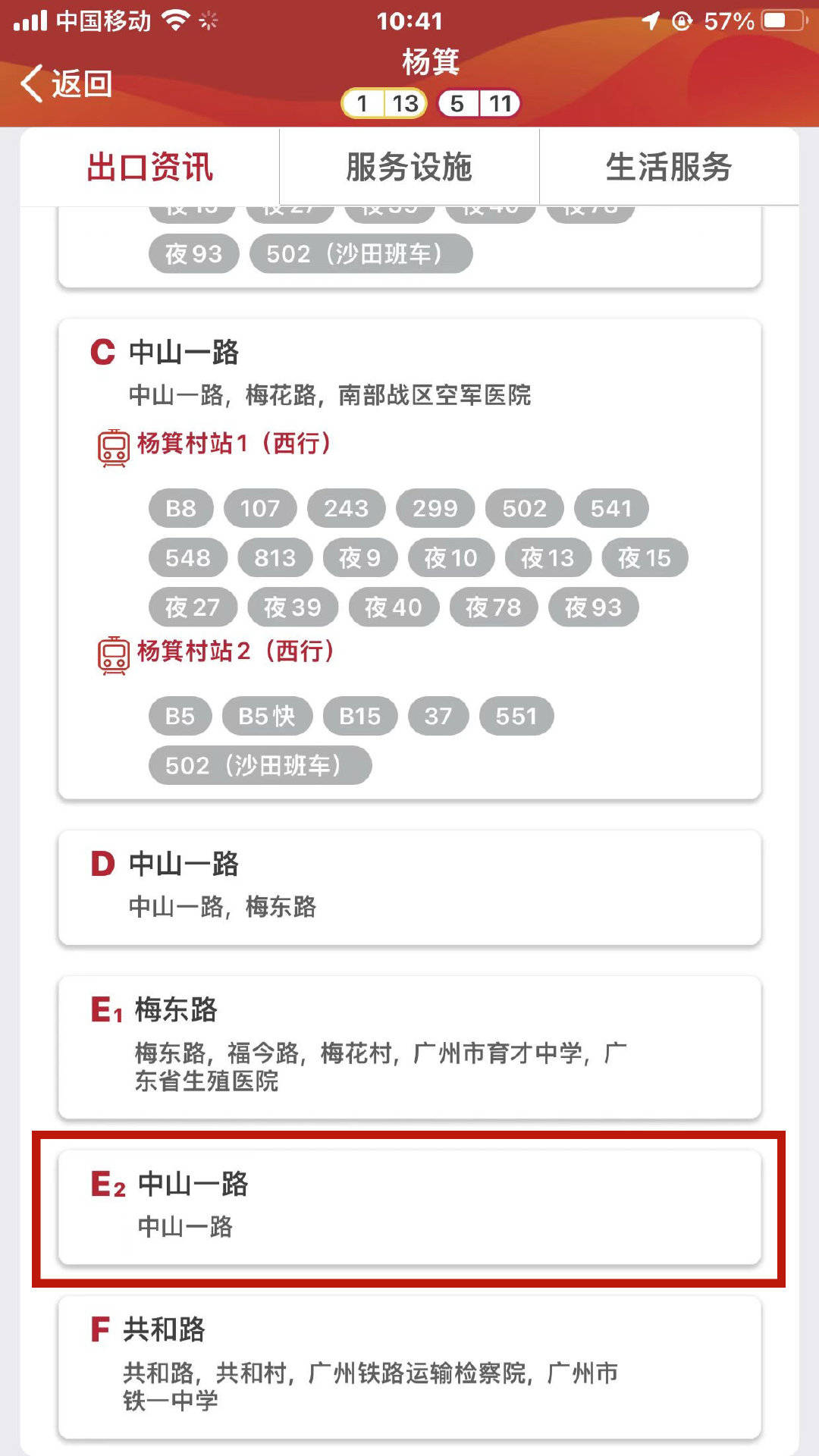
Task: Go back using the 返回 button
Action: click(67, 83)
